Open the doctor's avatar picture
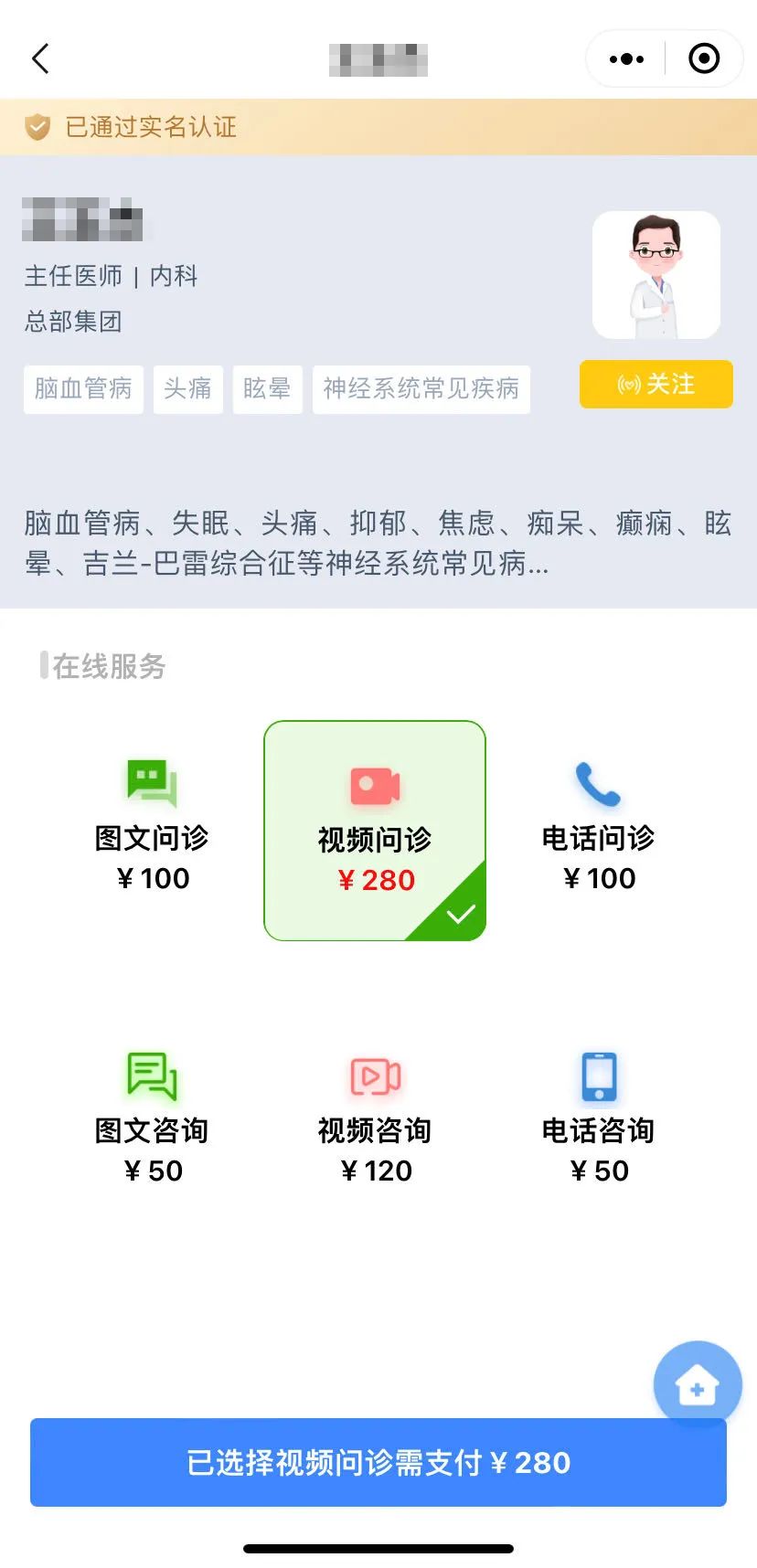This screenshot has width=757, height=1568. click(x=656, y=274)
